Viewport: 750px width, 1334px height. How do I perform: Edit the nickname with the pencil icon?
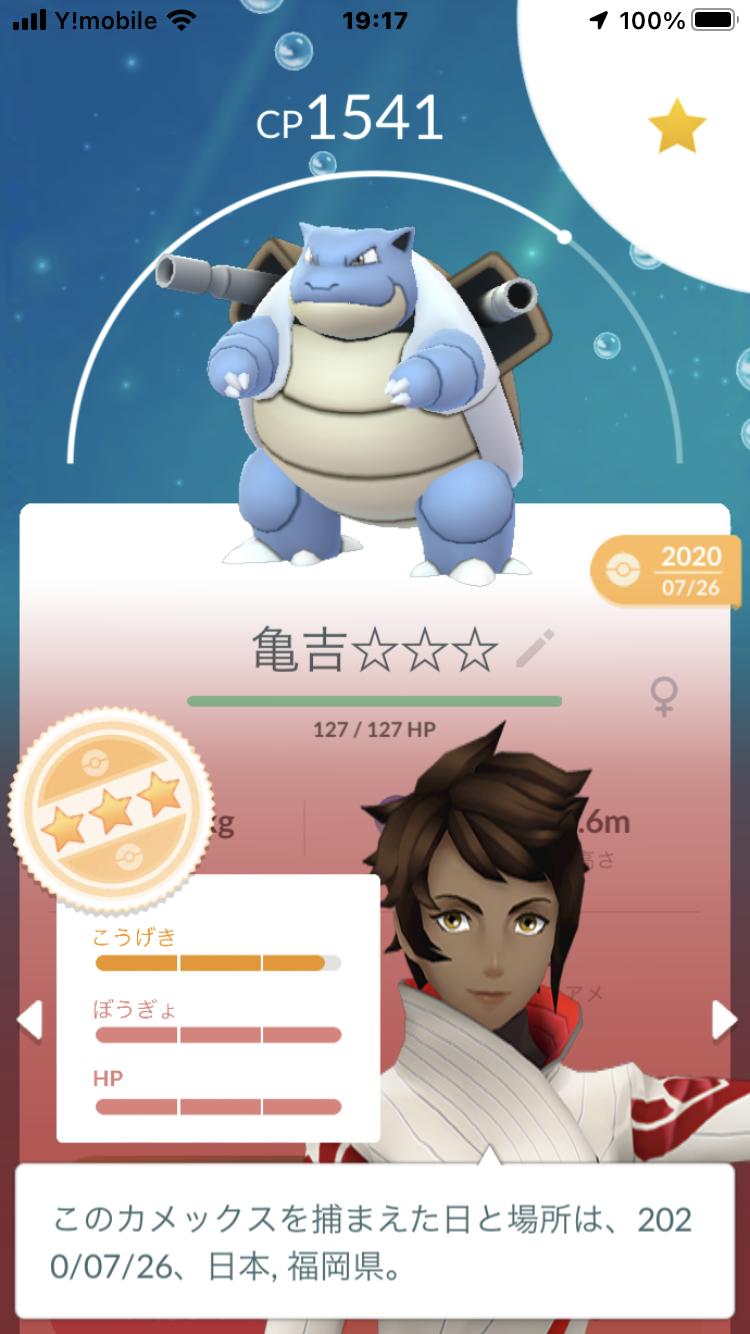pos(535,649)
